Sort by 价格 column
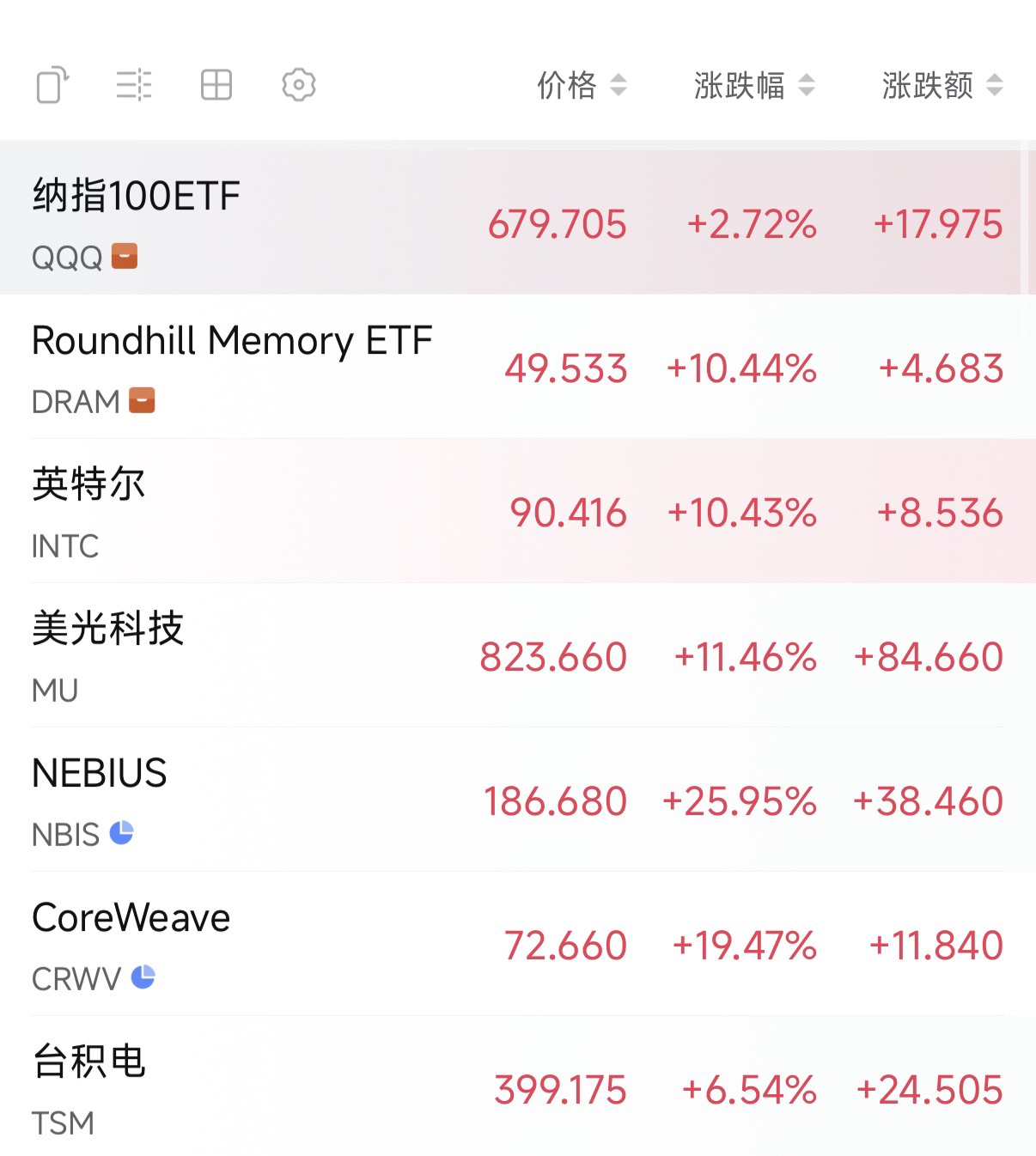This screenshot has width=1036, height=1156. pyautogui.click(x=582, y=85)
